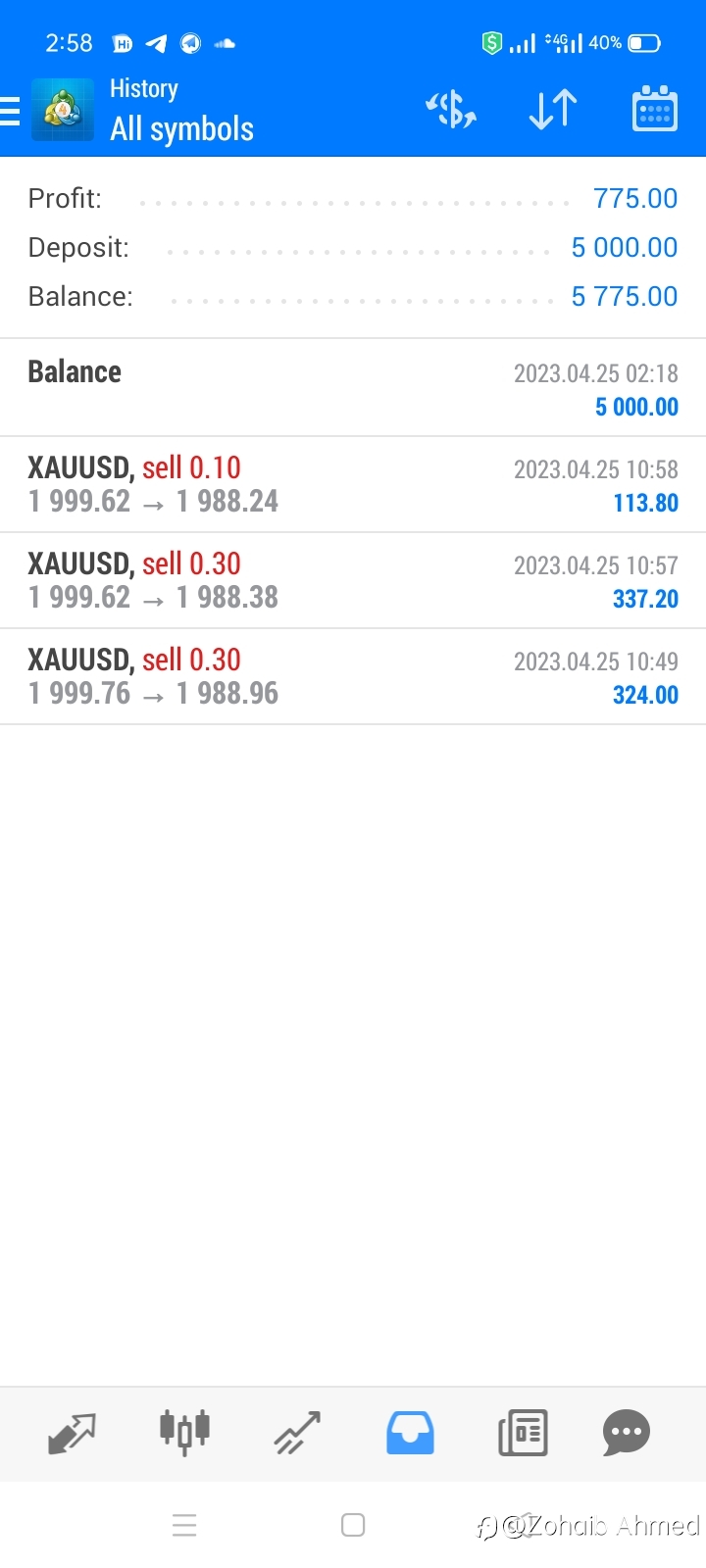Open the Chat messages tab
Viewport: 706px width, 1568px height.
tap(627, 1433)
